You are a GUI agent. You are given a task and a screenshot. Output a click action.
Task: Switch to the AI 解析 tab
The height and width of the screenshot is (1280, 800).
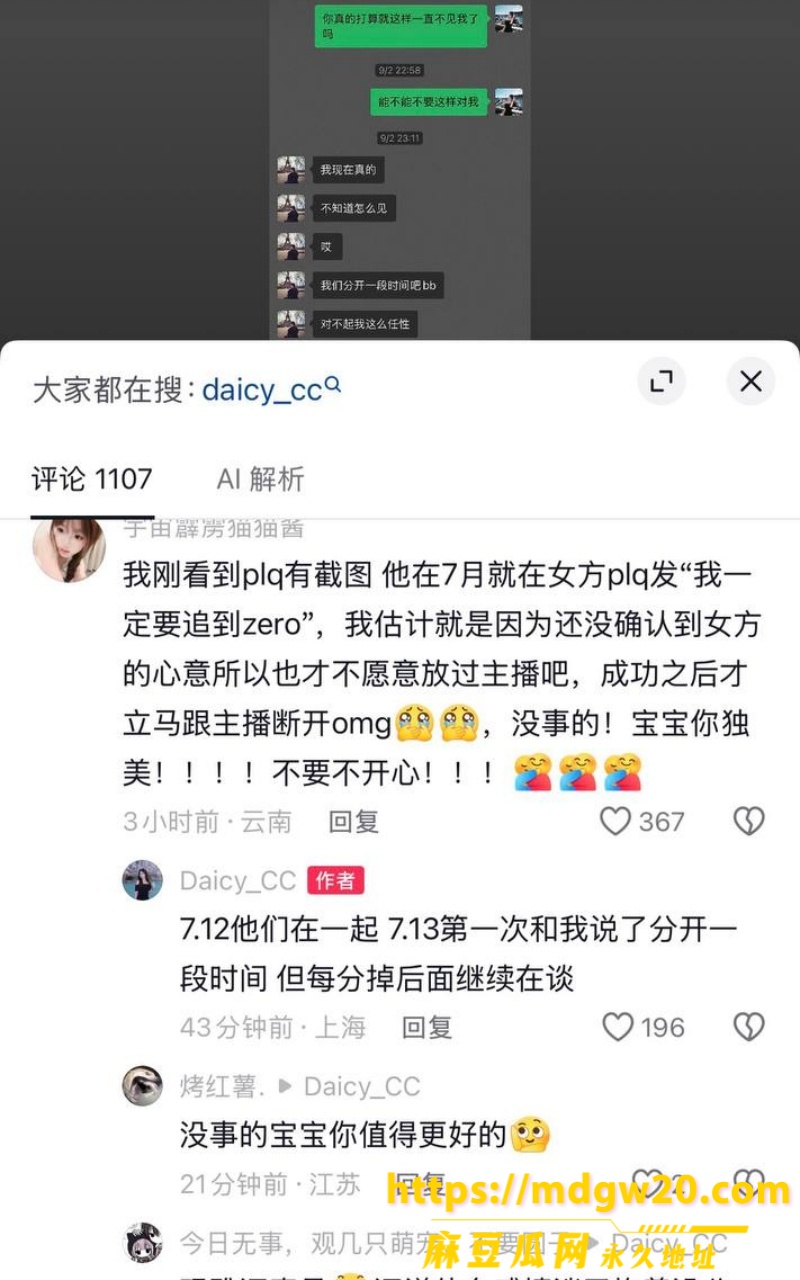point(260,479)
